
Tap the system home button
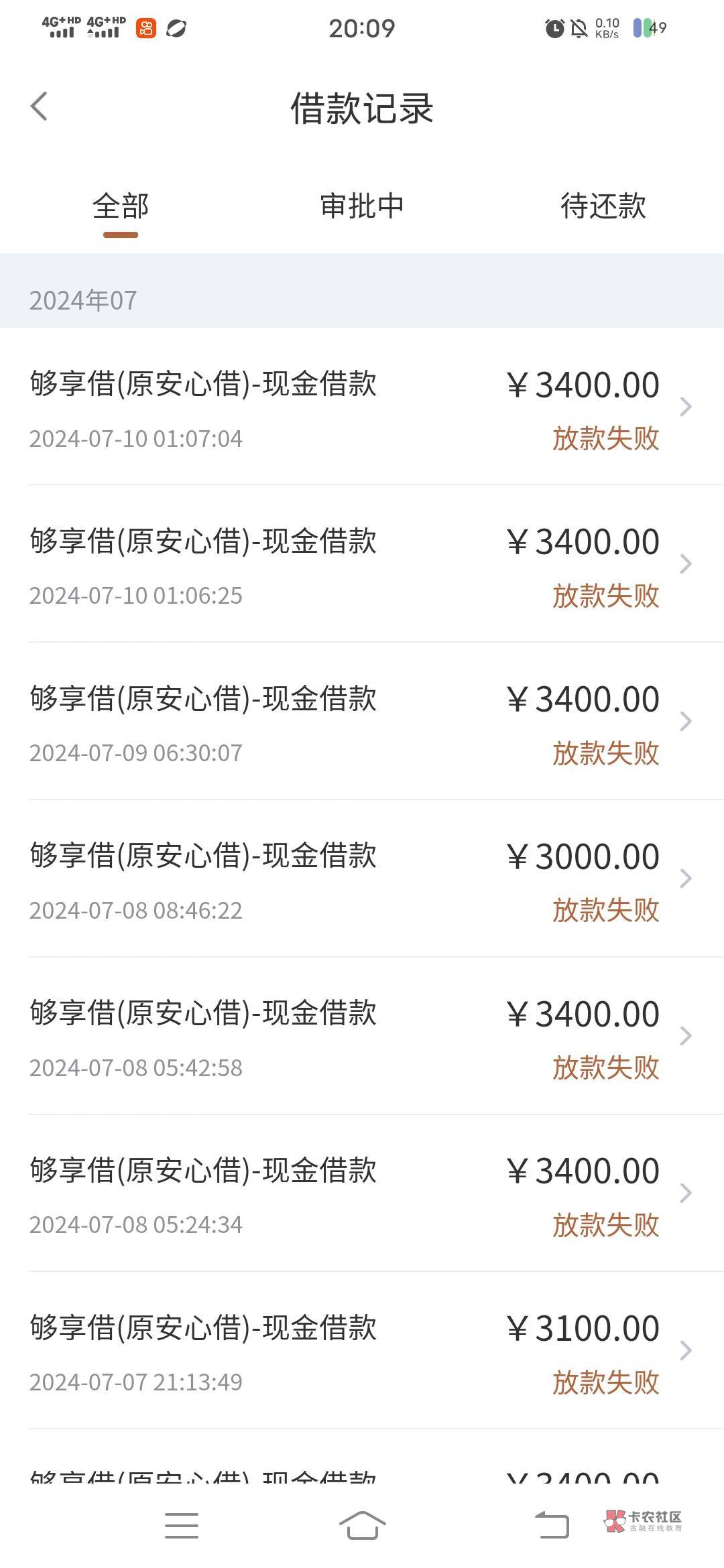point(362,1526)
